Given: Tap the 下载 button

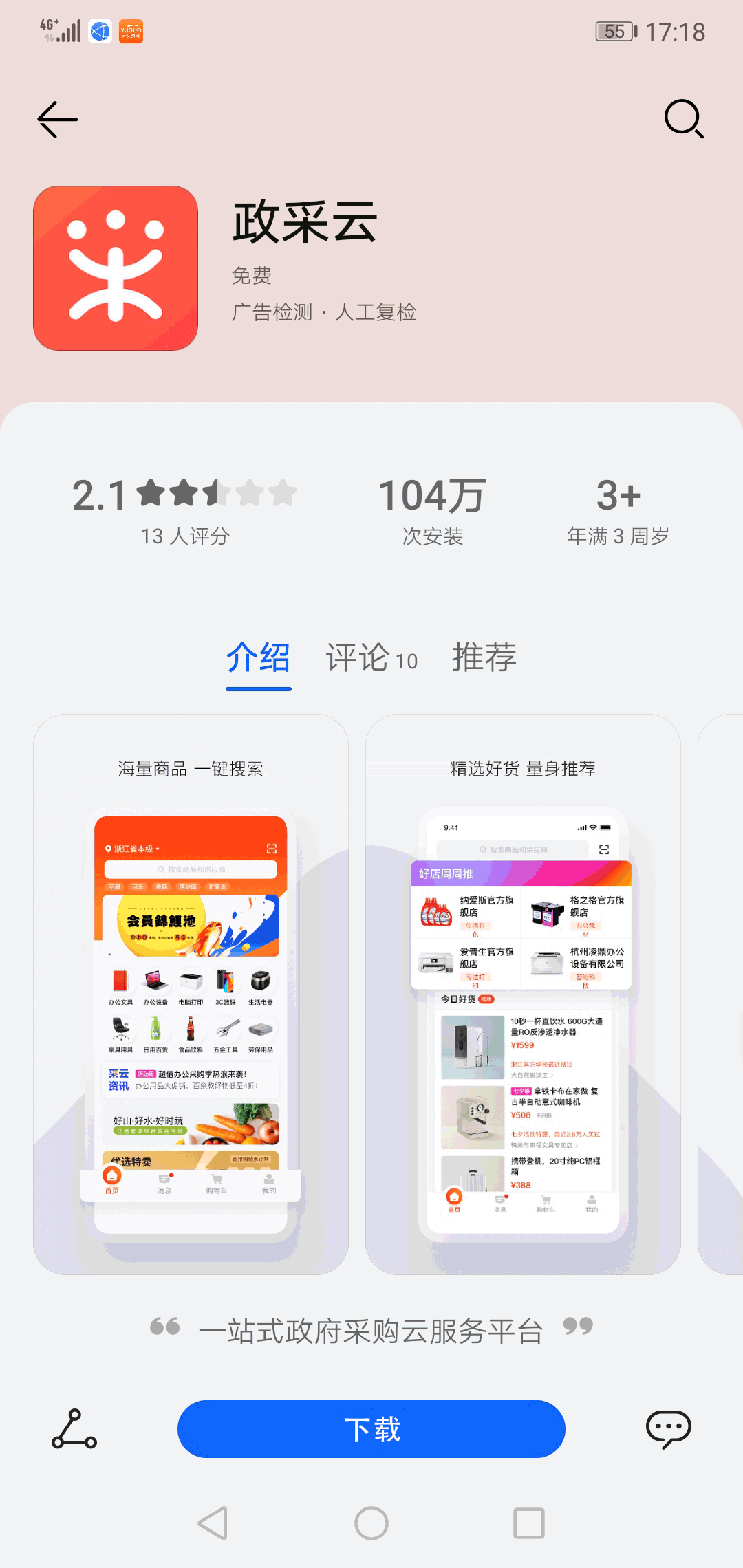Looking at the screenshot, I should [x=371, y=1429].
